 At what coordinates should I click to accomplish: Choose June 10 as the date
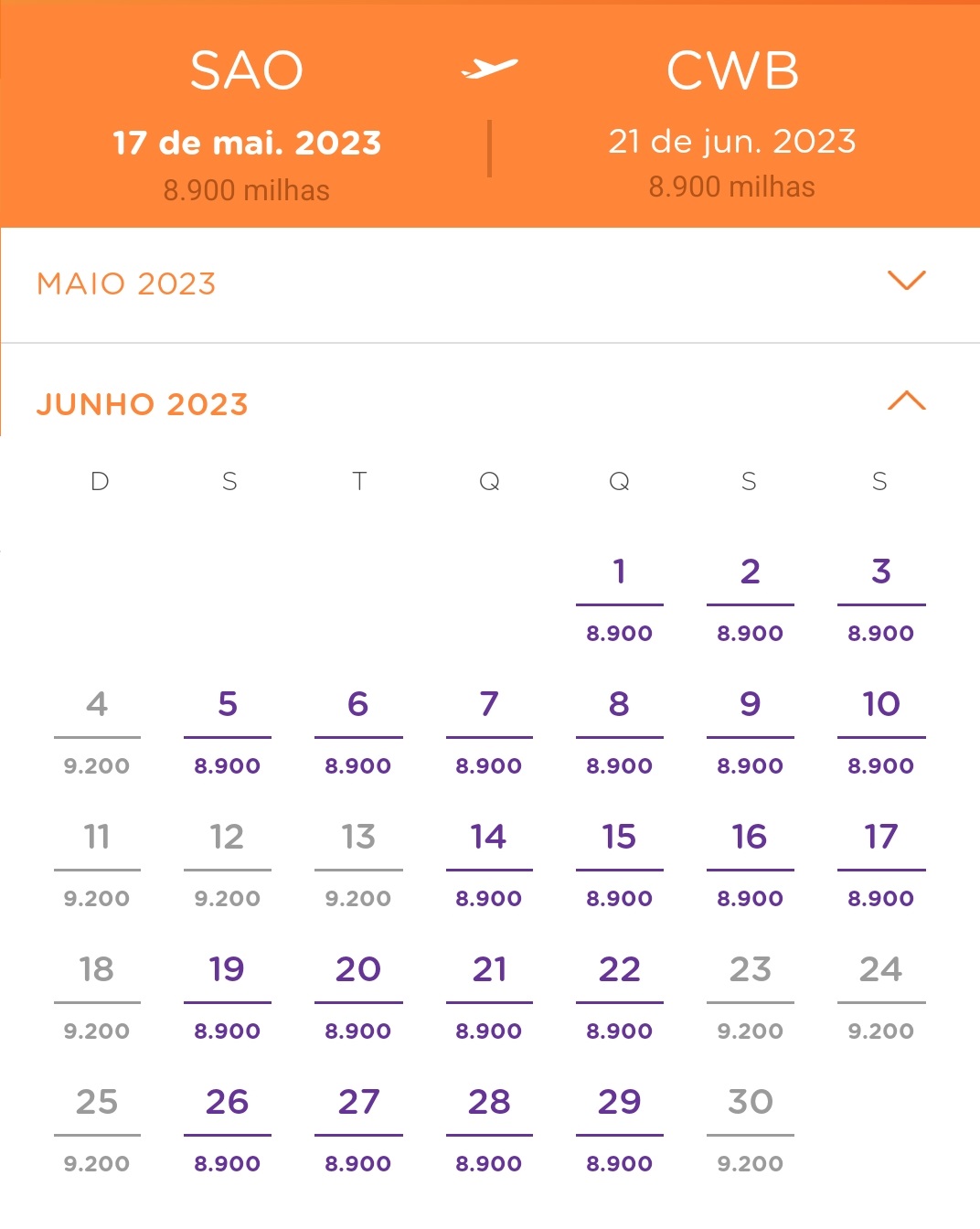tap(880, 705)
